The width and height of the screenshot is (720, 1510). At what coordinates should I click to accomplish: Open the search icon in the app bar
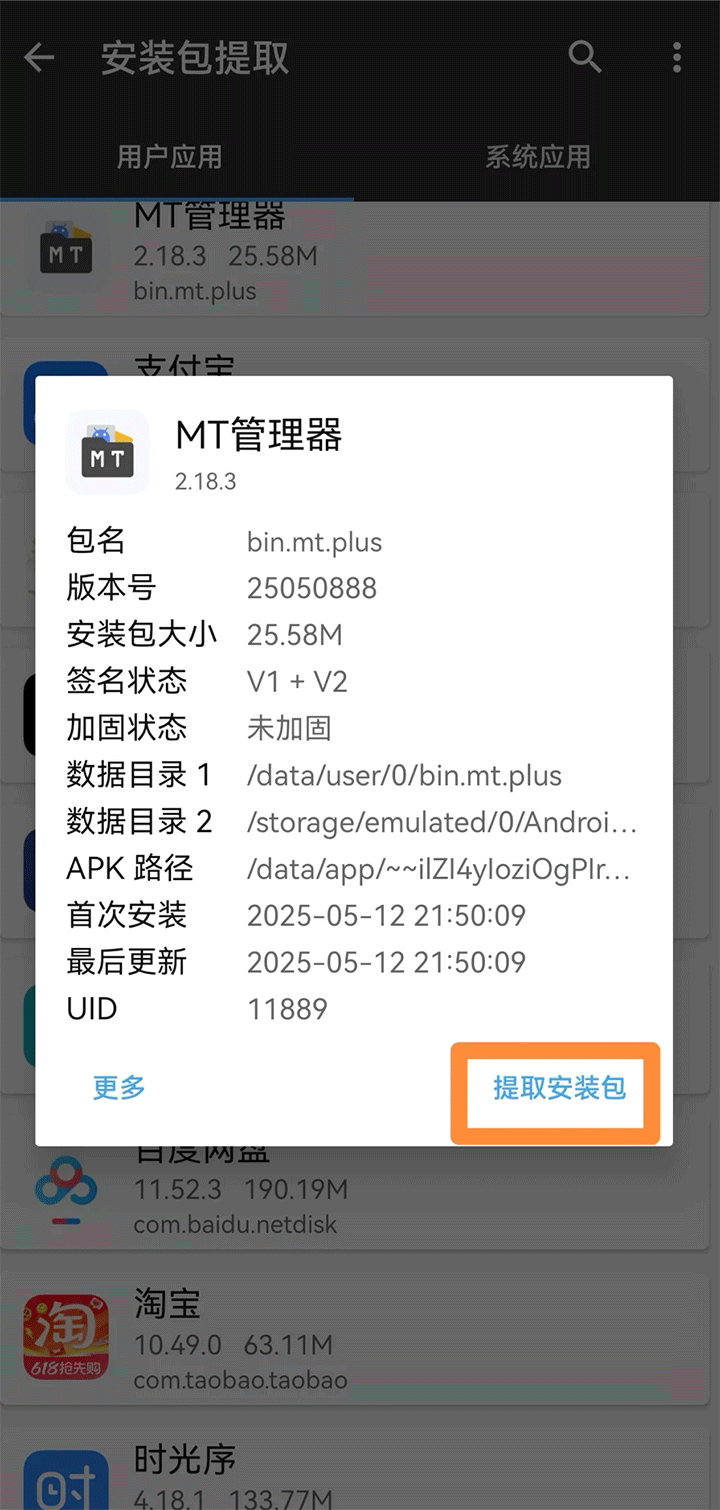(x=585, y=58)
